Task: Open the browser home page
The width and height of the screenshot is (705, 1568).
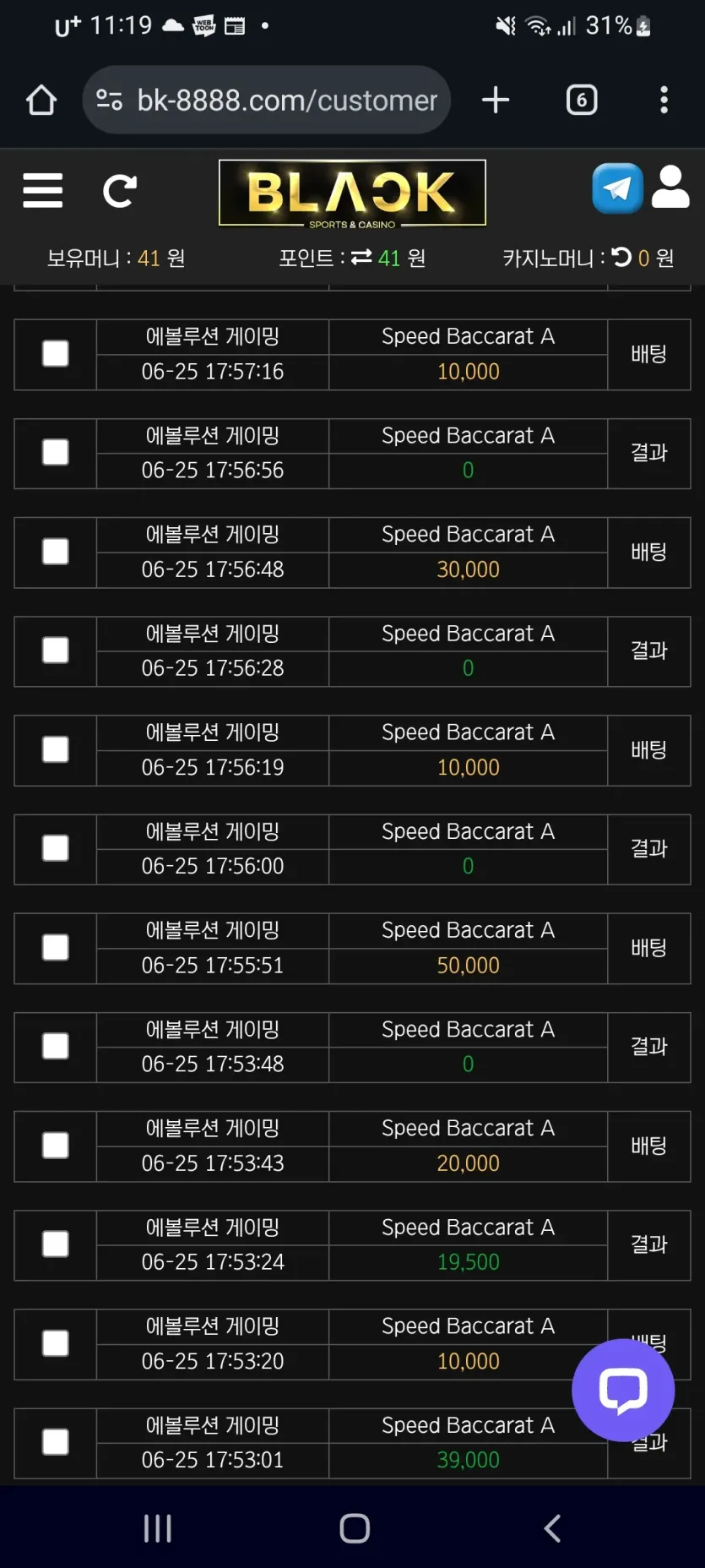Action: tap(41, 101)
